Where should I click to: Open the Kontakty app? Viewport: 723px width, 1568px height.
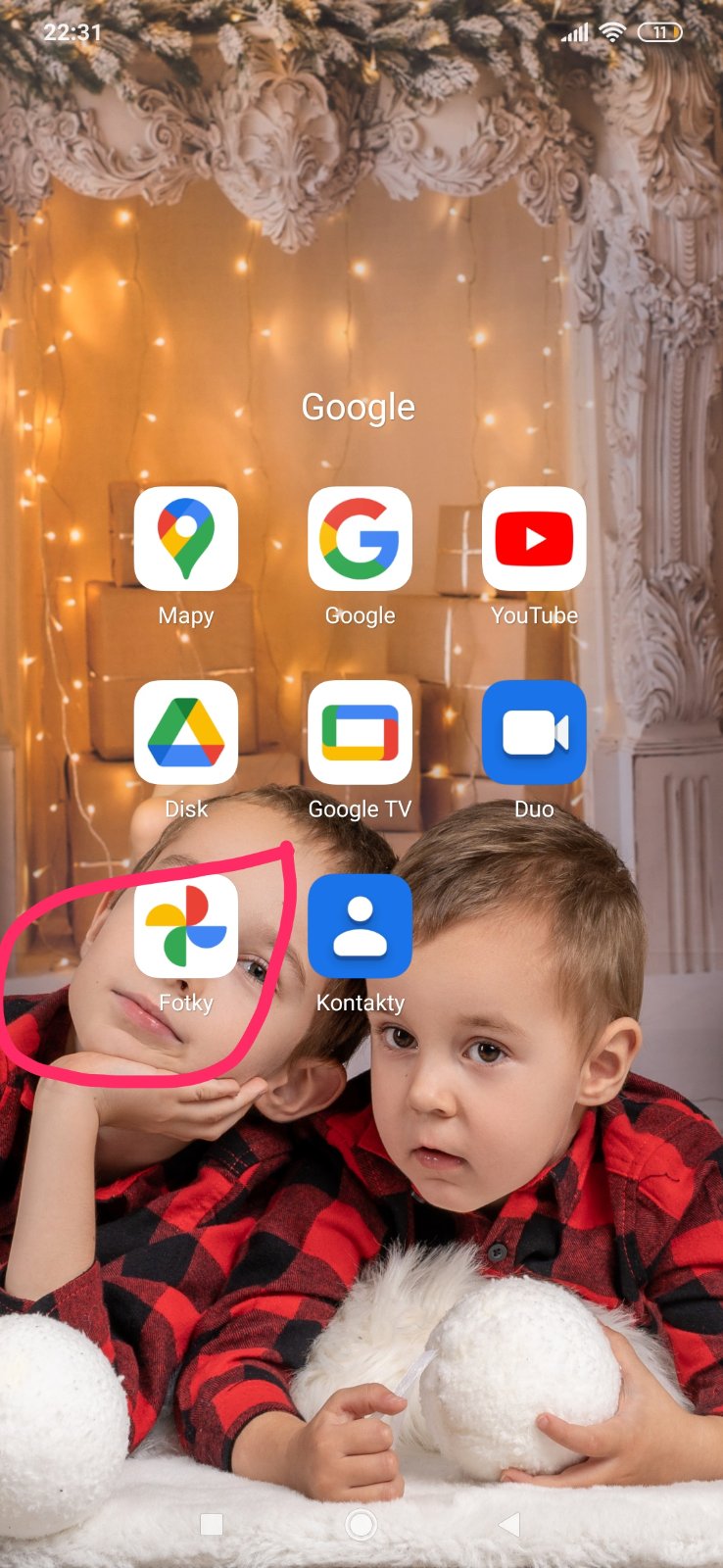pyautogui.click(x=360, y=926)
